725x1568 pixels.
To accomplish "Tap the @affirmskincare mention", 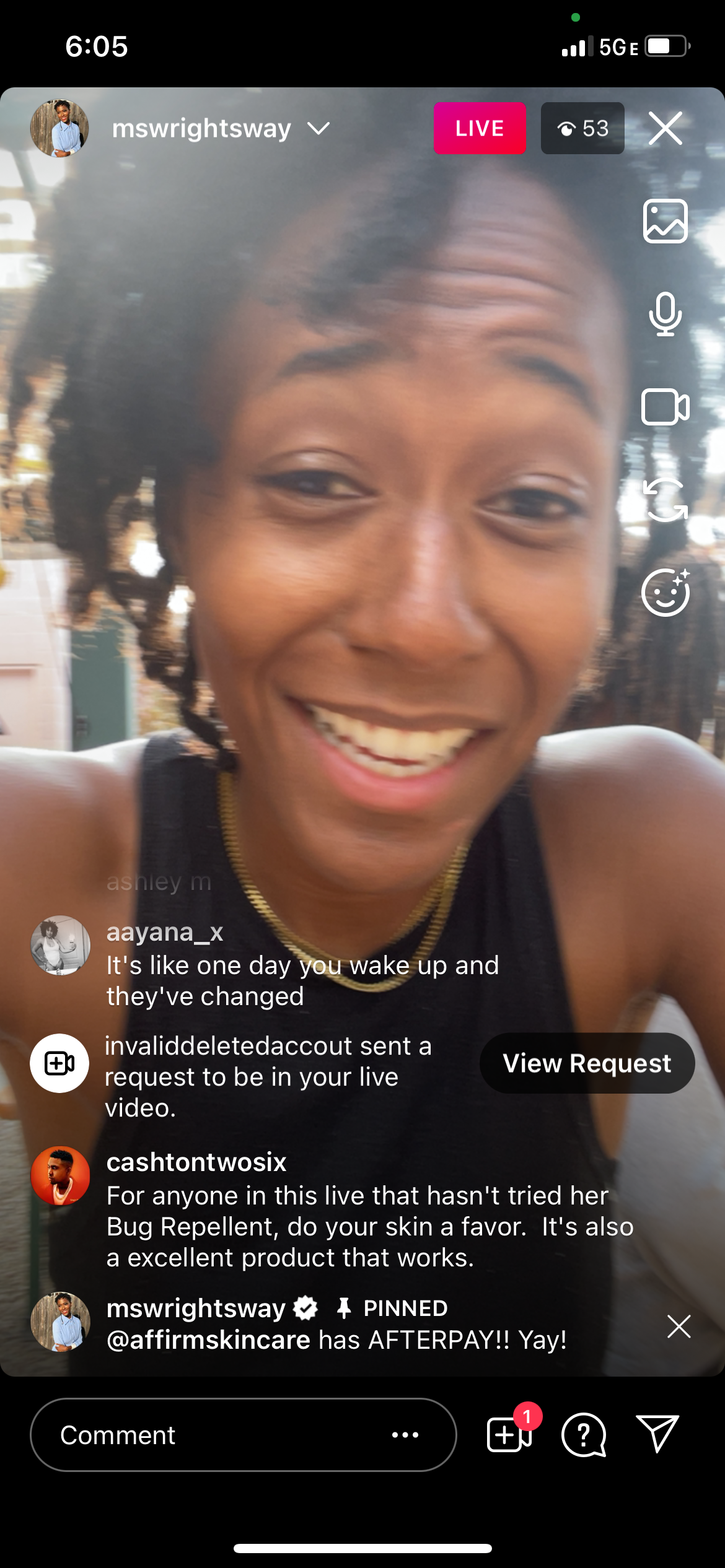I will pos(208,1339).
